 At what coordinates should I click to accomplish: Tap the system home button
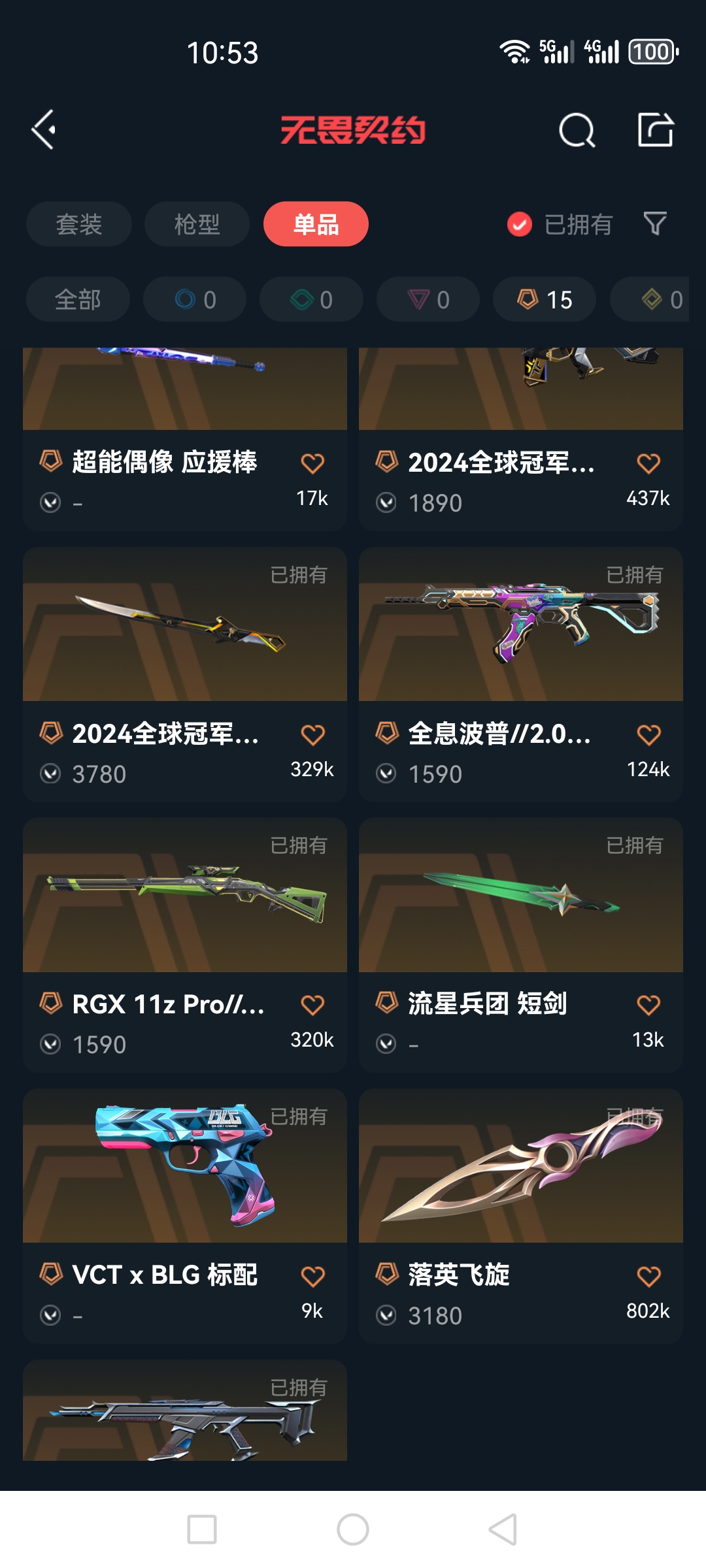pos(353,1529)
